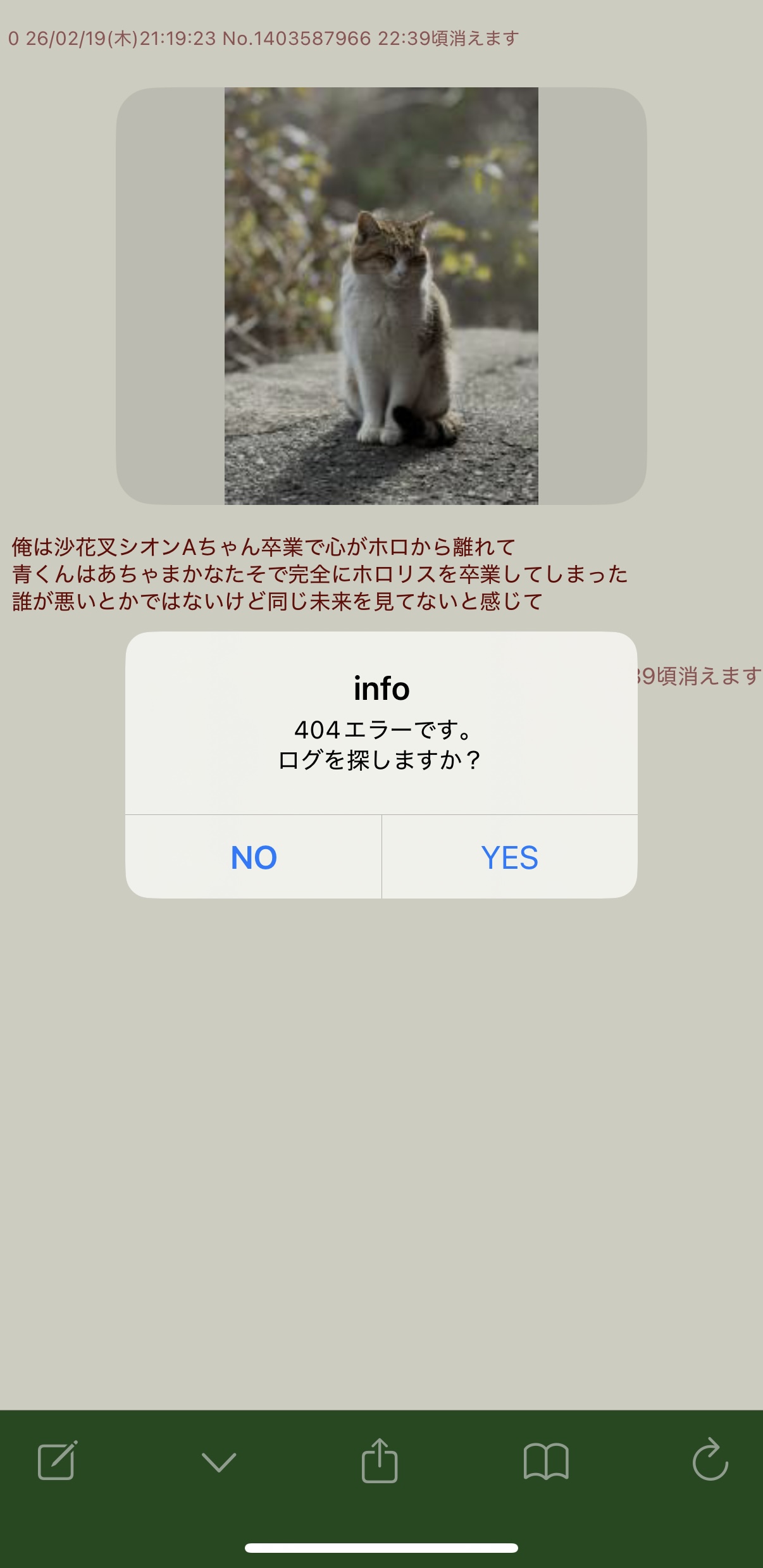Reload the thread

[x=710, y=1460]
